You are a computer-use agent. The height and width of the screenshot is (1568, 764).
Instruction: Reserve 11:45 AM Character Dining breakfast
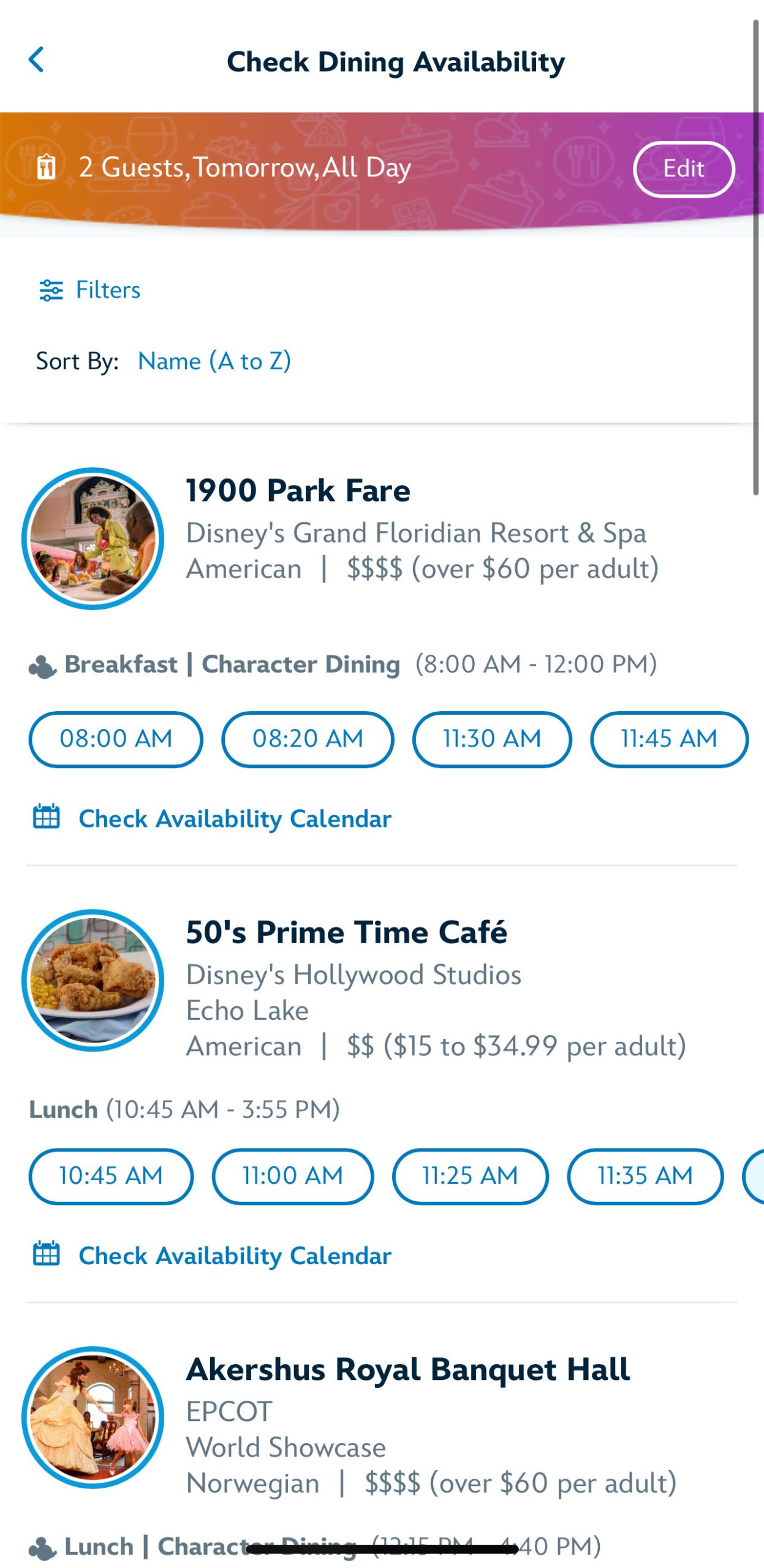click(668, 739)
